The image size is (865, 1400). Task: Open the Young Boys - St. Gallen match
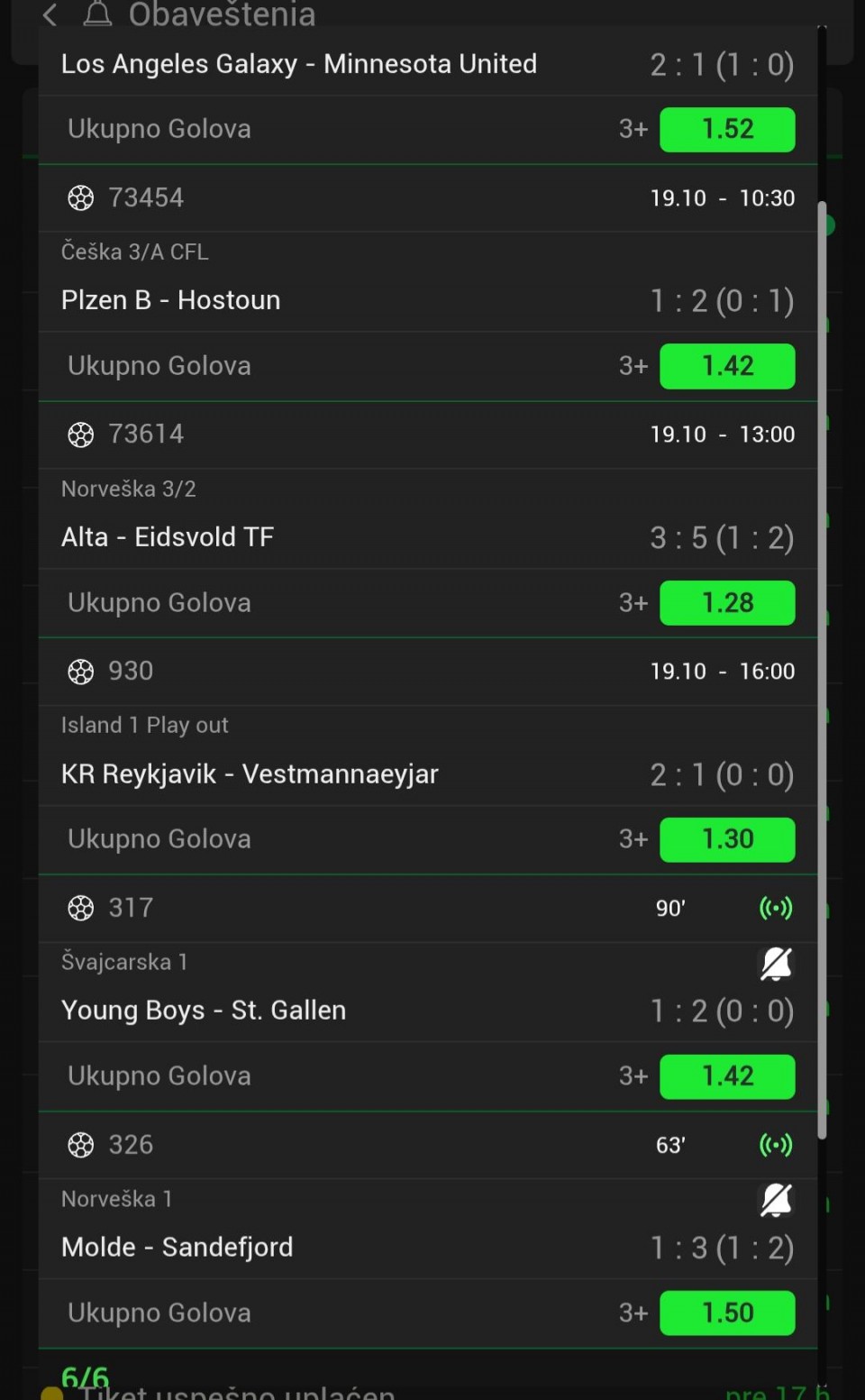point(204,1011)
